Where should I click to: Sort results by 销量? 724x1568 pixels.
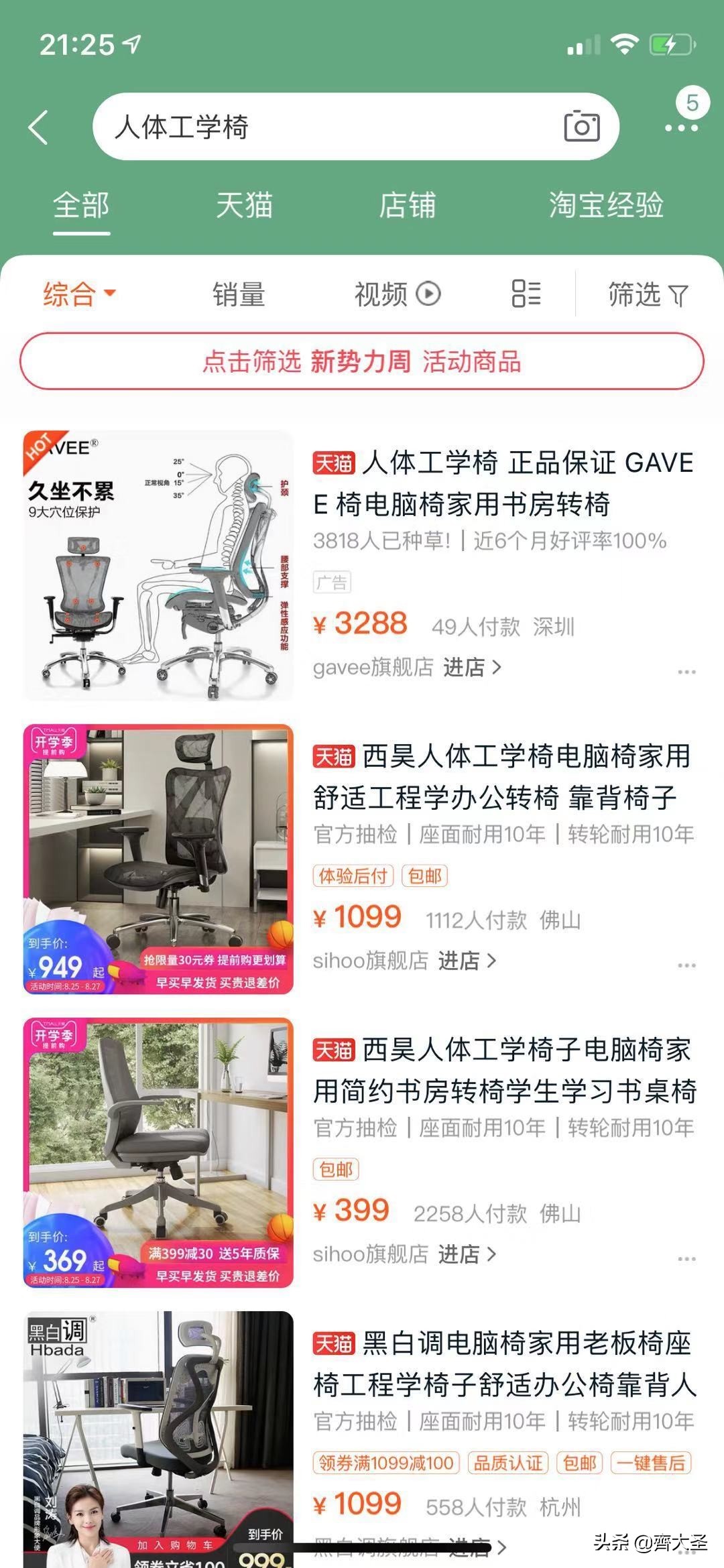pos(238,293)
